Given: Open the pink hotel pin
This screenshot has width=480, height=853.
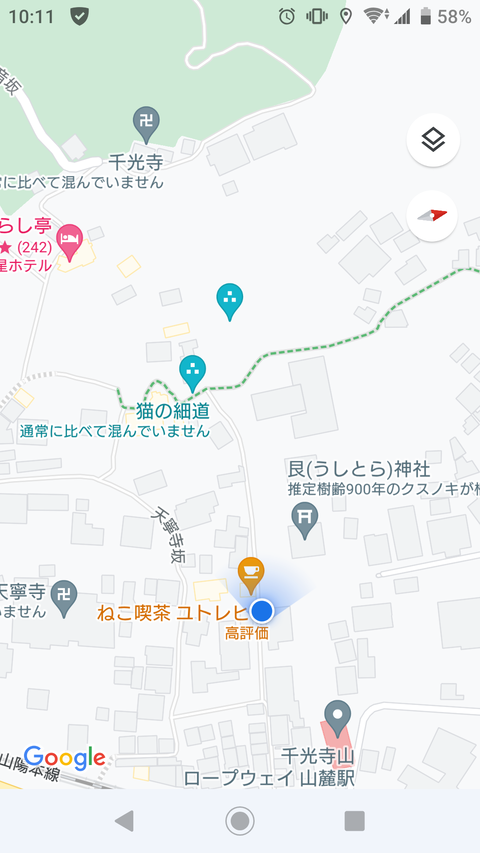Looking at the screenshot, I should tap(70, 242).
